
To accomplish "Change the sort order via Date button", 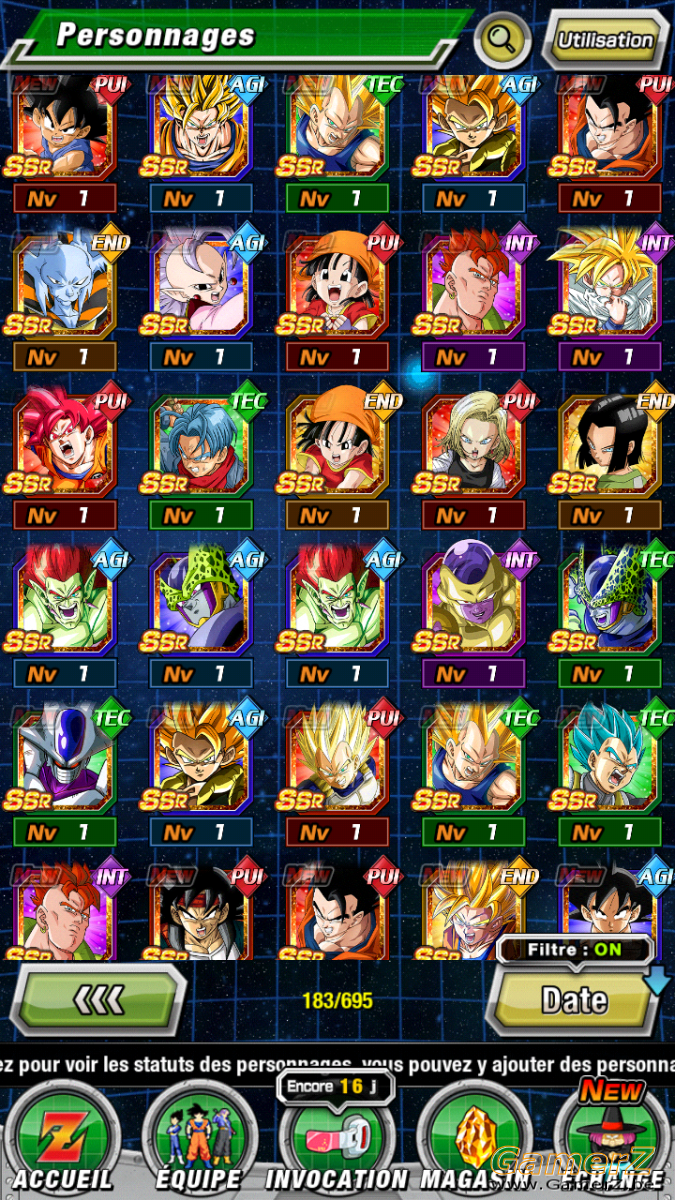I will (574, 999).
